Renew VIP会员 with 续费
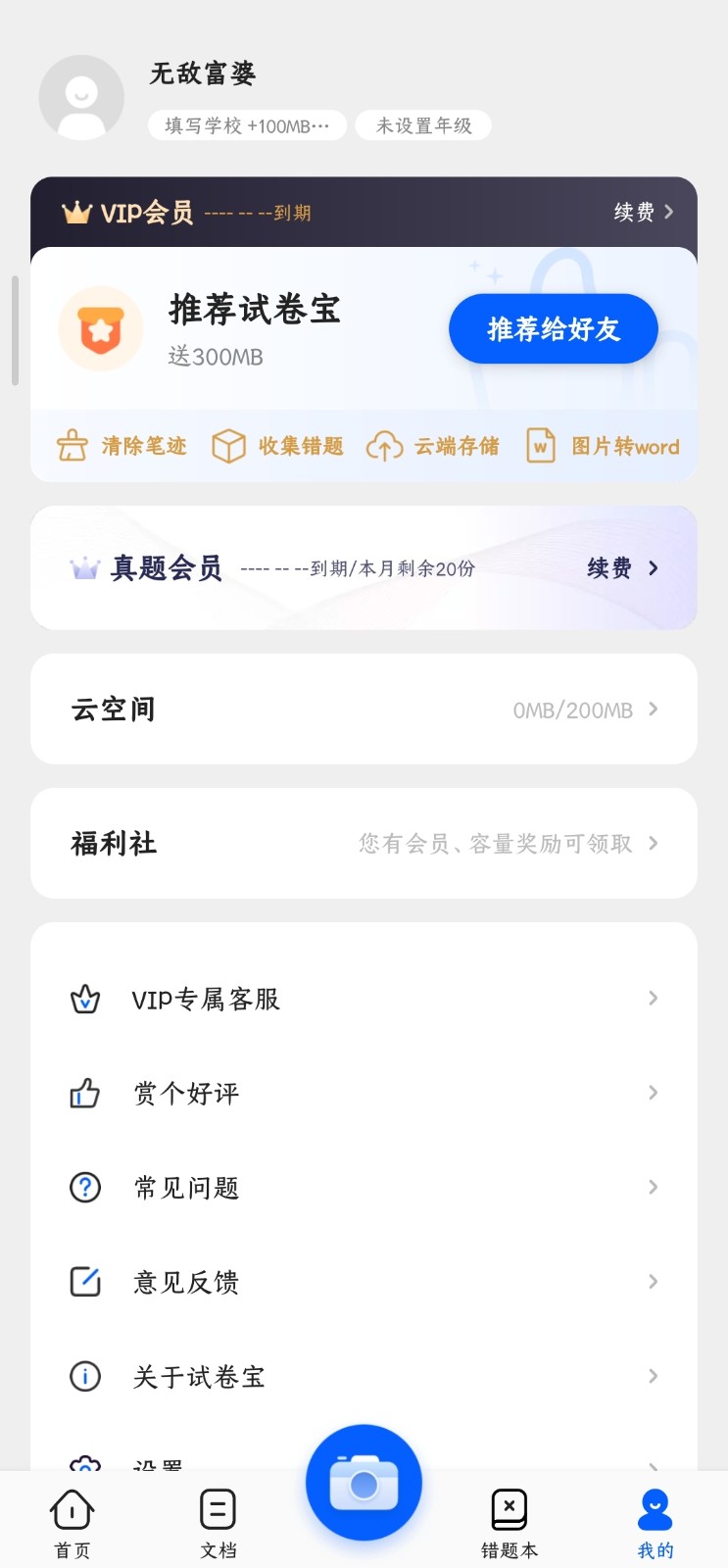This screenshot has width=728, height=1568. (643, 212)
